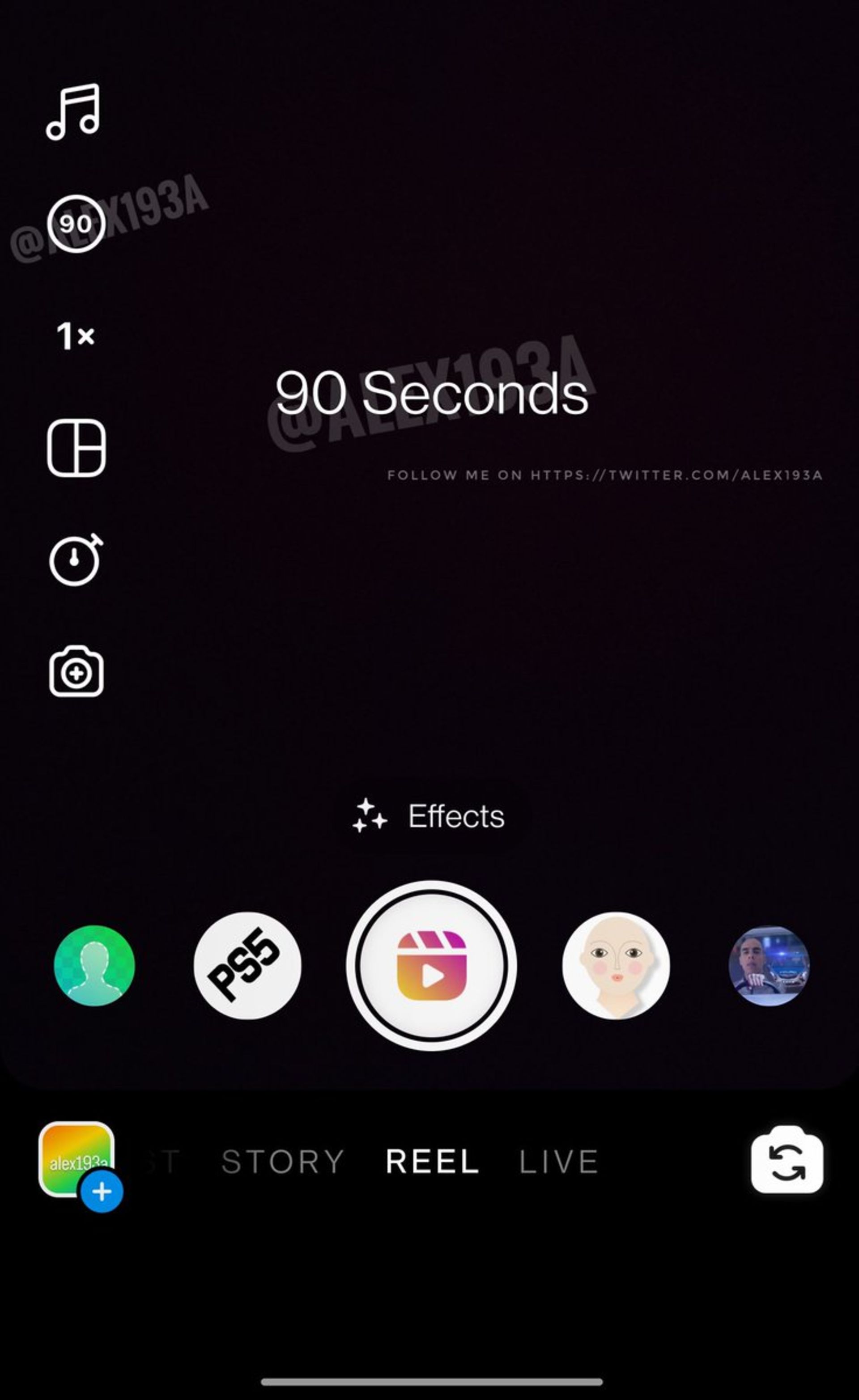Switch to Live mode
Screen dimensions: 859x1400
[559, 1161]
